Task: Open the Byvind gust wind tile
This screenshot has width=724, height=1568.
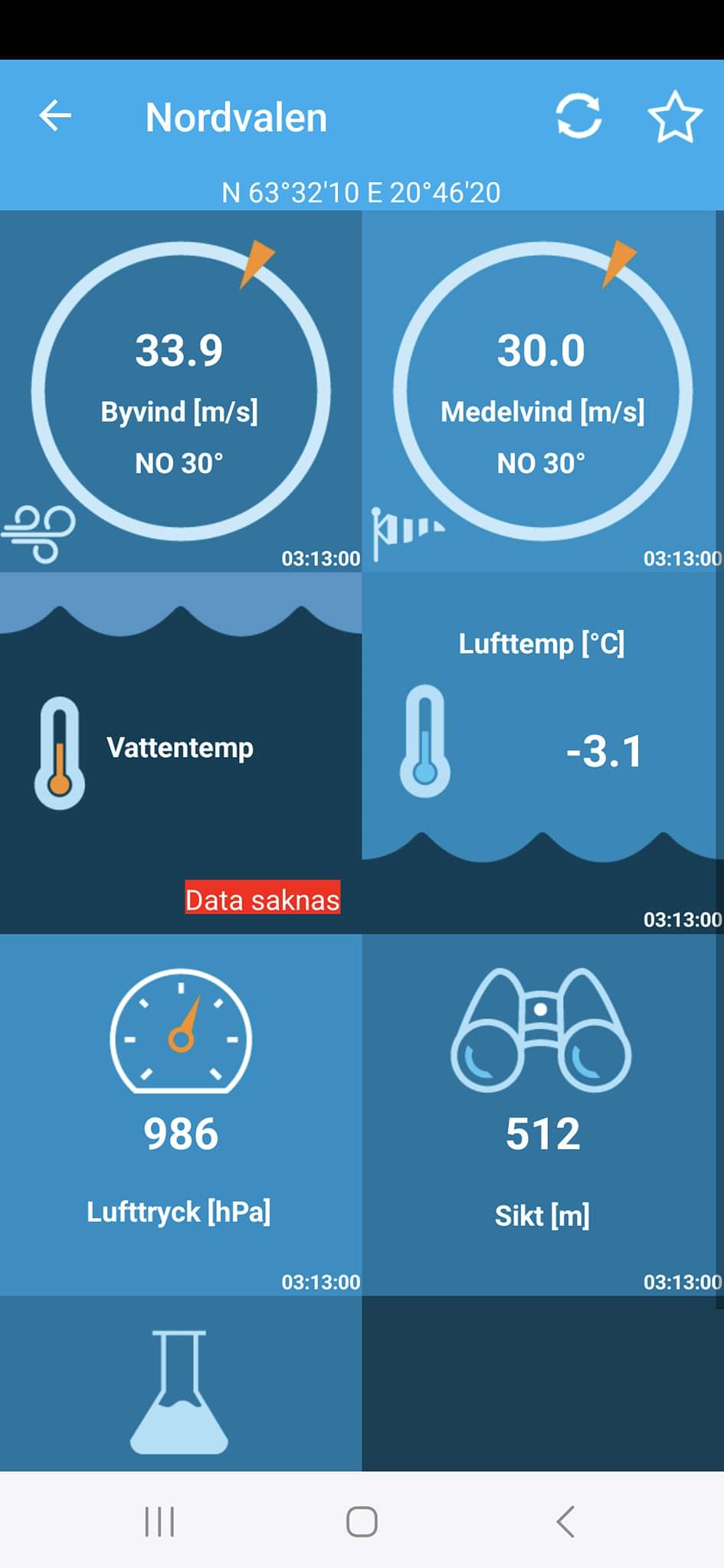Action: (181, 390)
